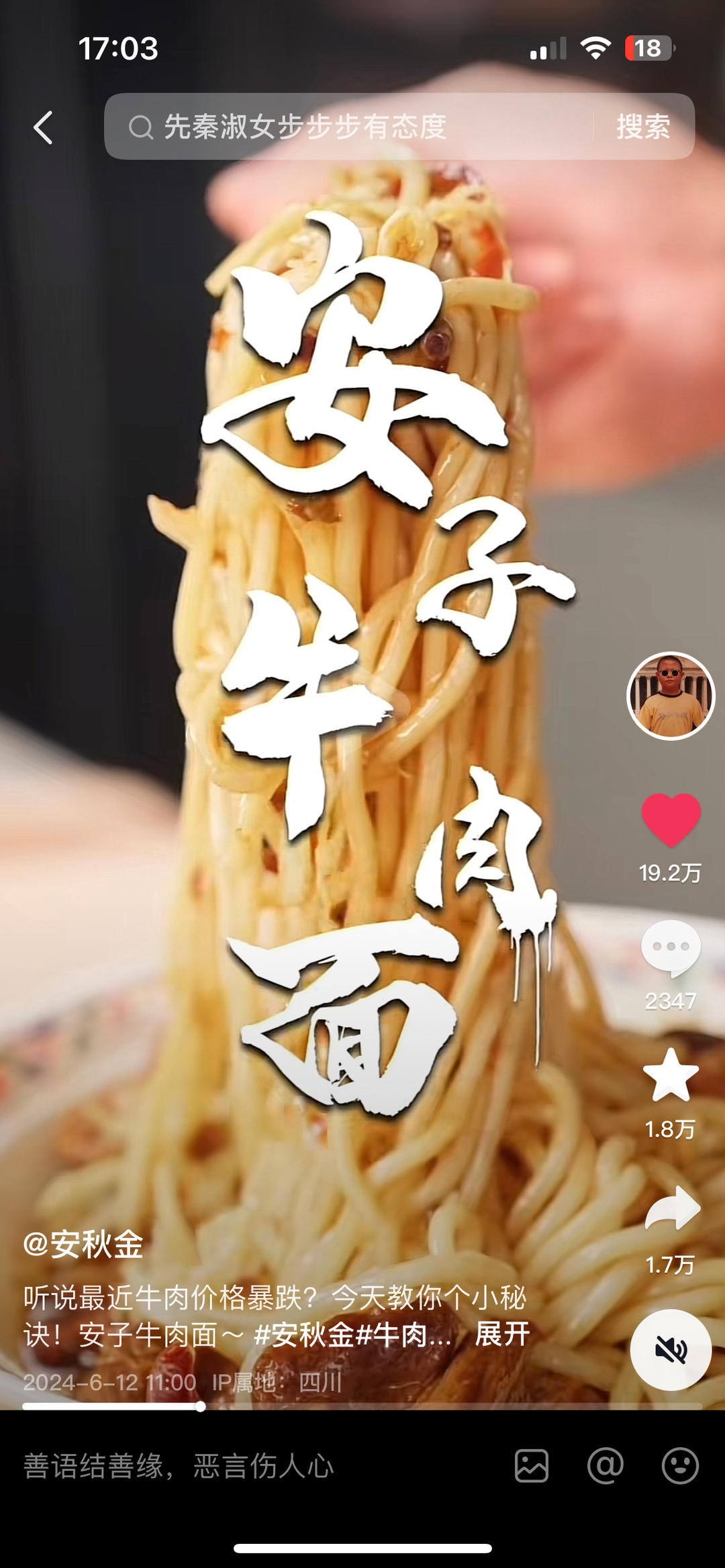The image size is (725, 1568).
Task: Attach an image to the comment
Action: [x=532, y=1465]
